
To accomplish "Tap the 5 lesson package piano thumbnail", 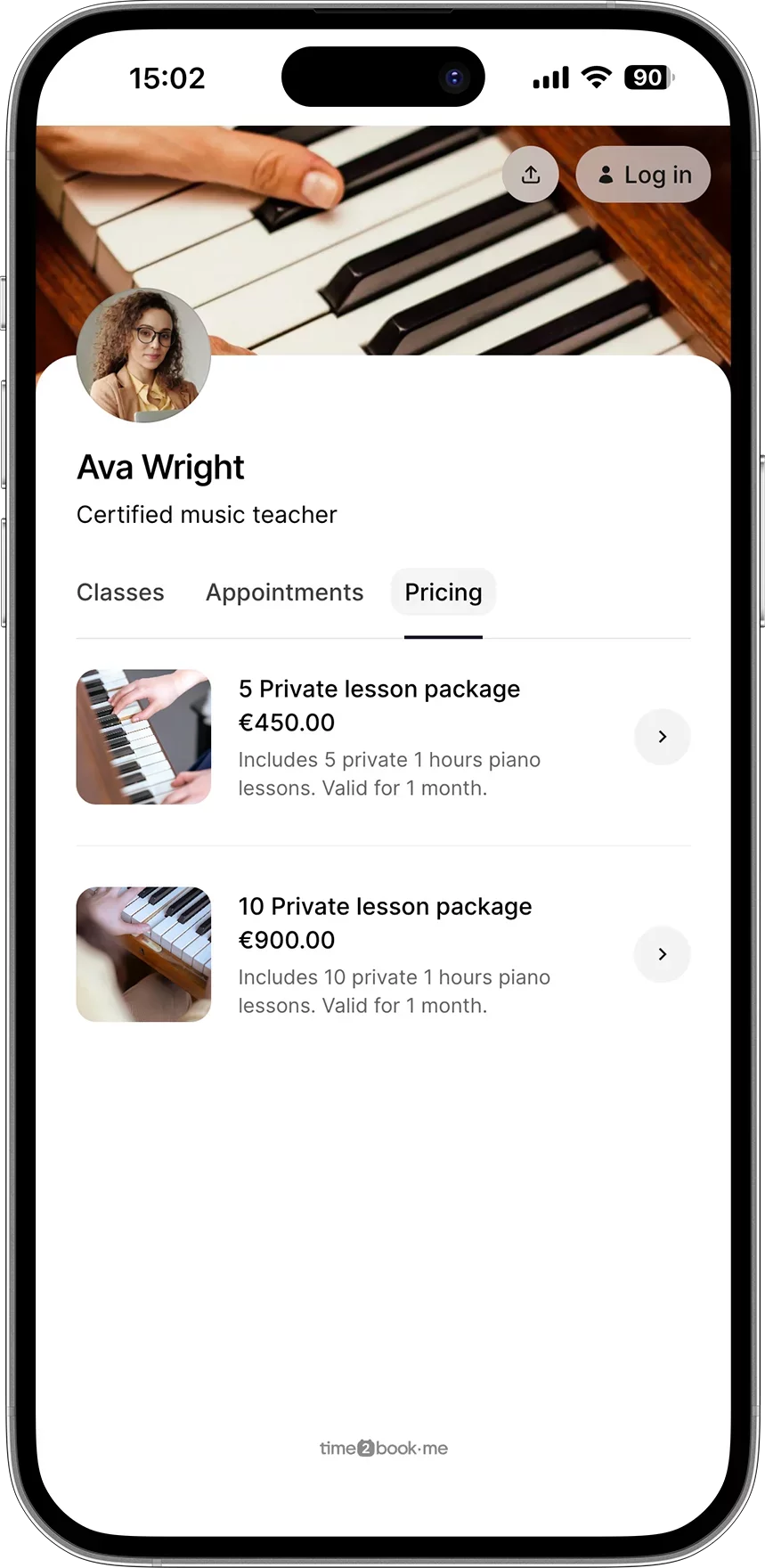I will pyautogui.click(x=143, y=737).
